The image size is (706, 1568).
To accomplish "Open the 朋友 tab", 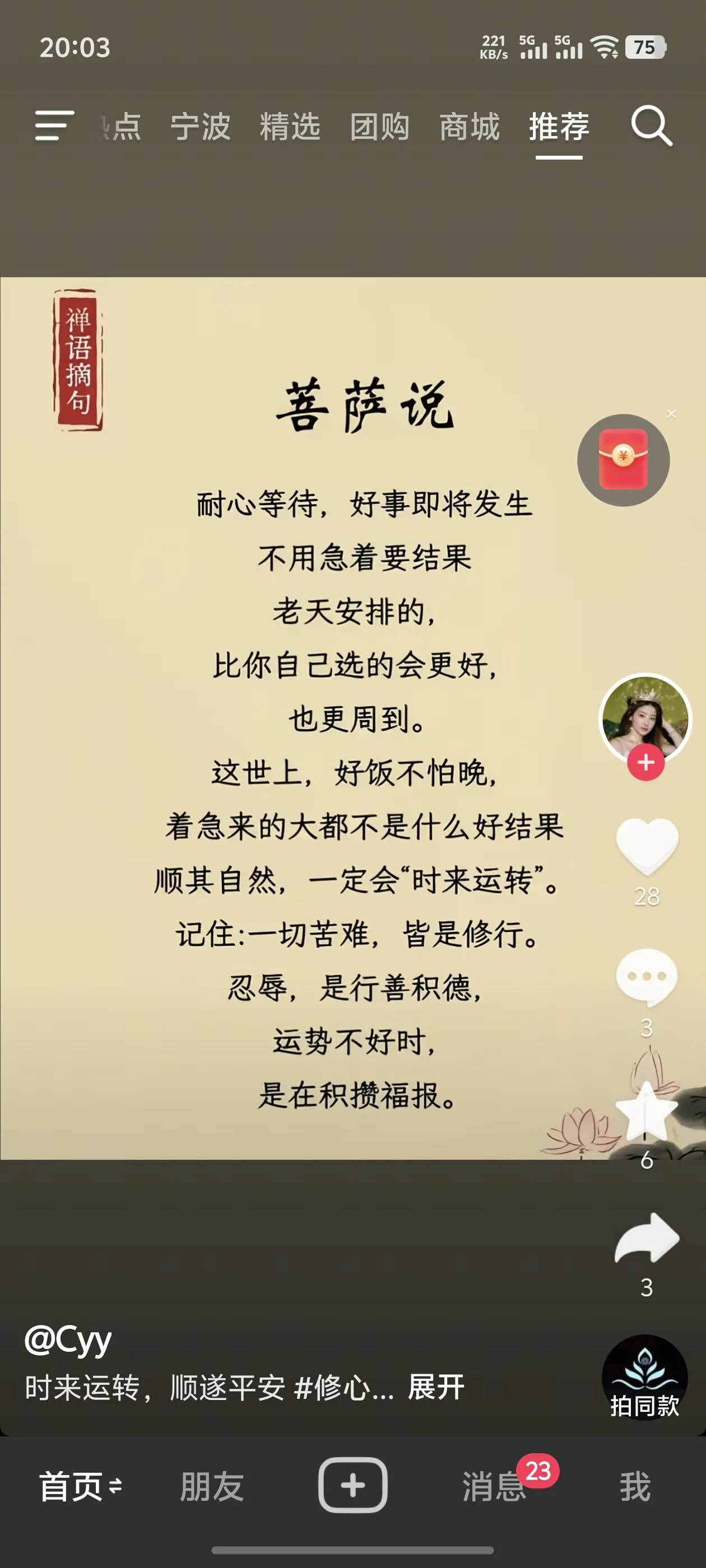I will [x=212, y=1486].
